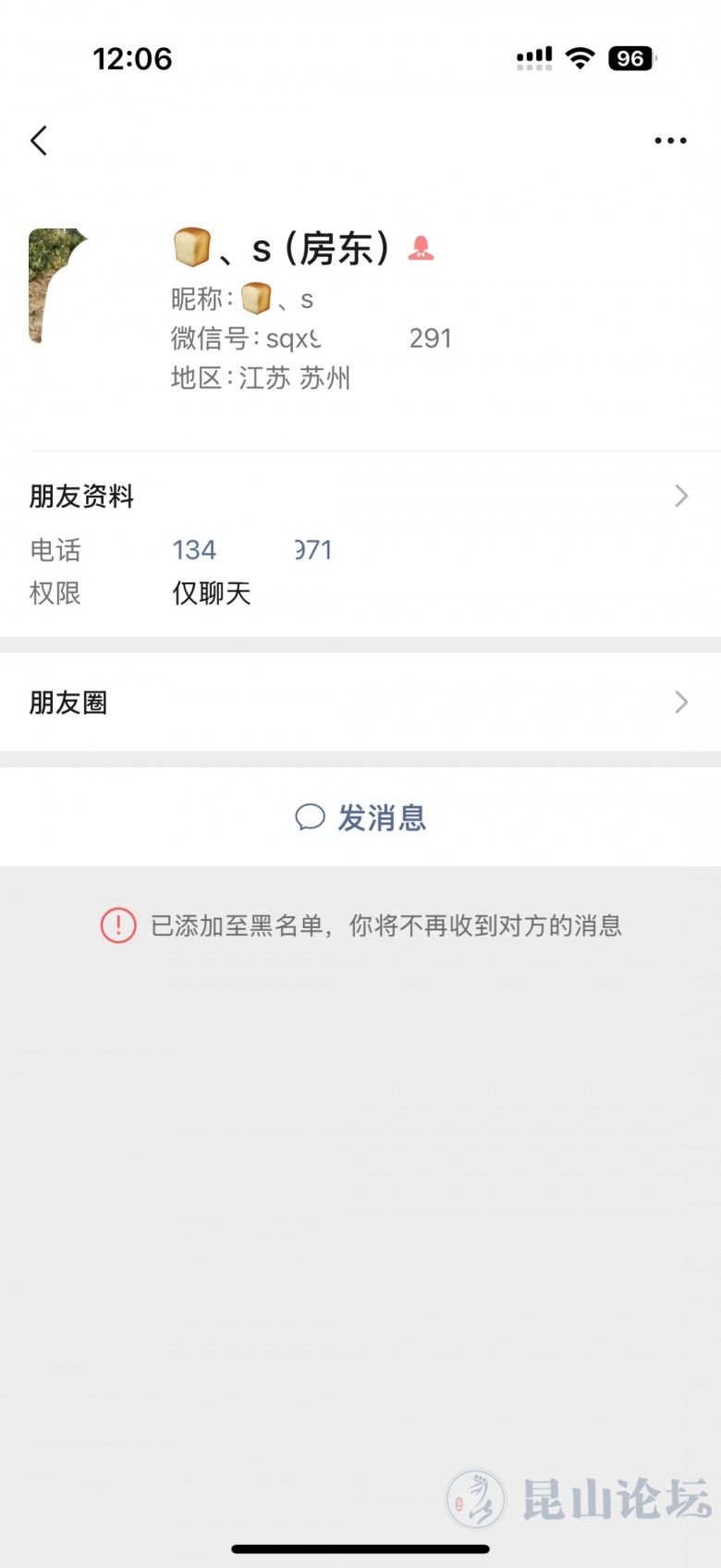Open the 朋友圈 Moments row
721x1568 pixels.
coord(359,703)
